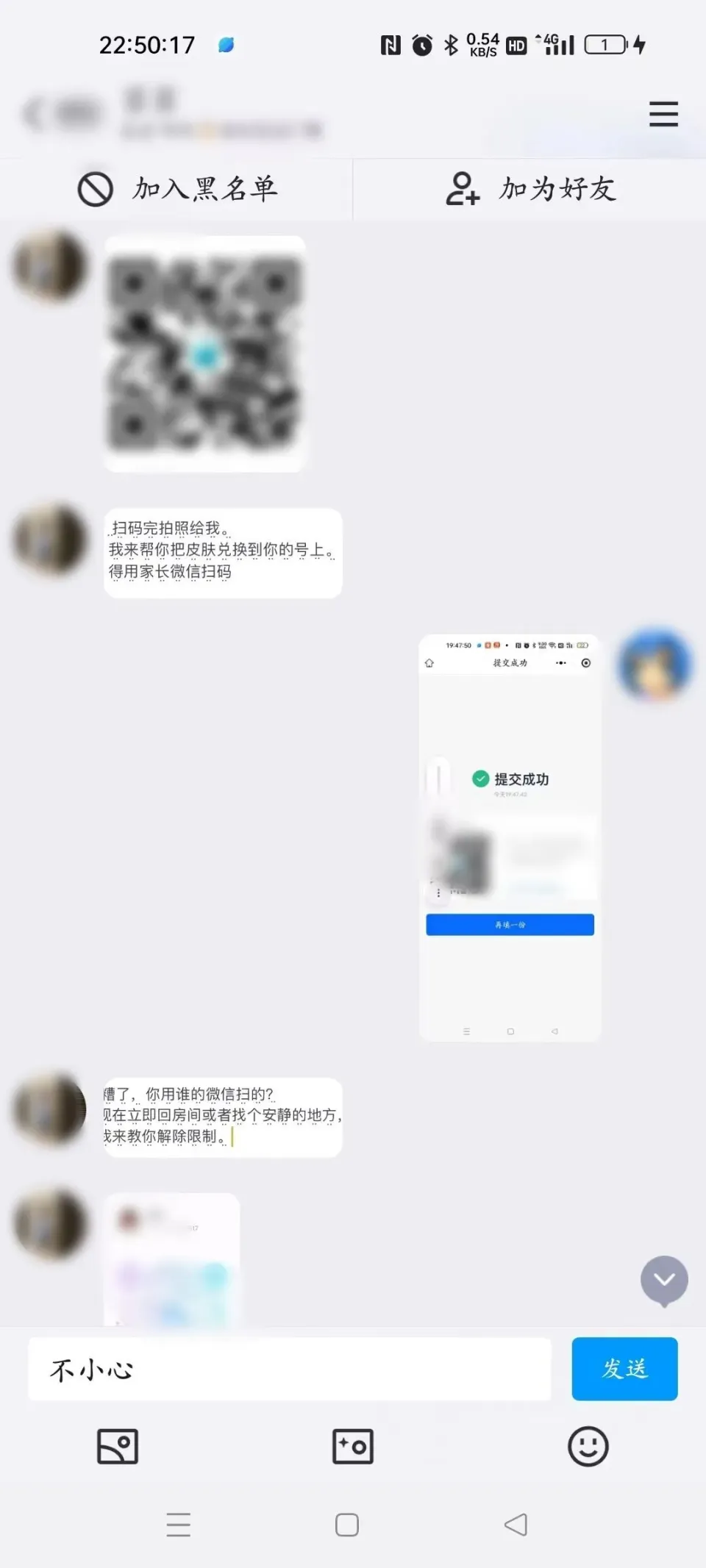
Task: Go back using the top-left arrow
Action: (x=34, y=114)
